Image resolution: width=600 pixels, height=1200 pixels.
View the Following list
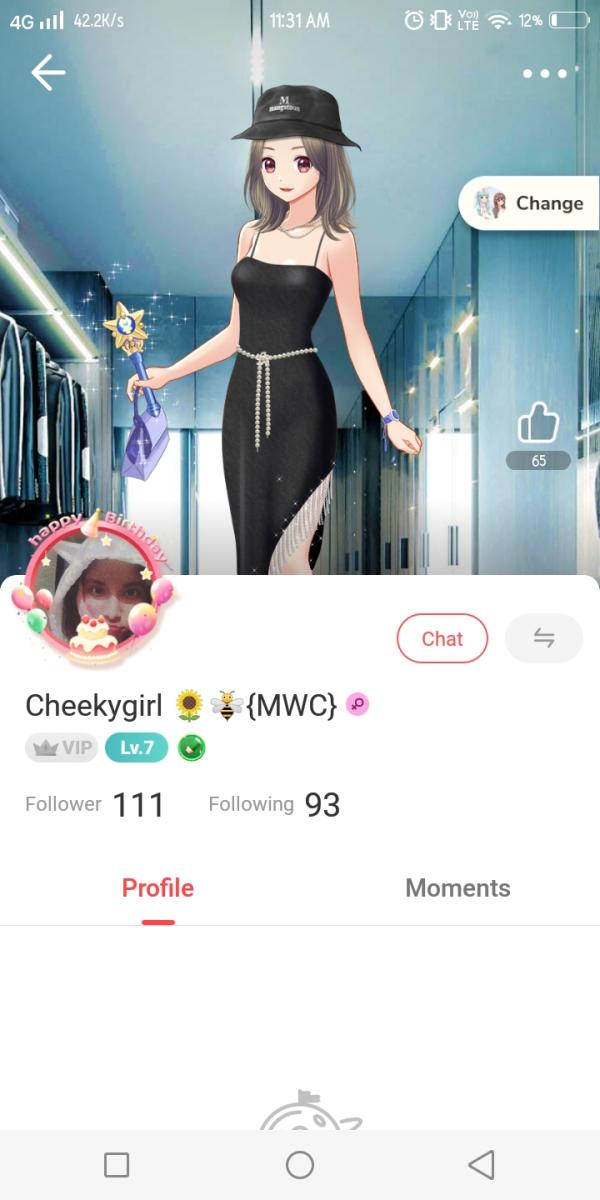(x=274, y=804)
